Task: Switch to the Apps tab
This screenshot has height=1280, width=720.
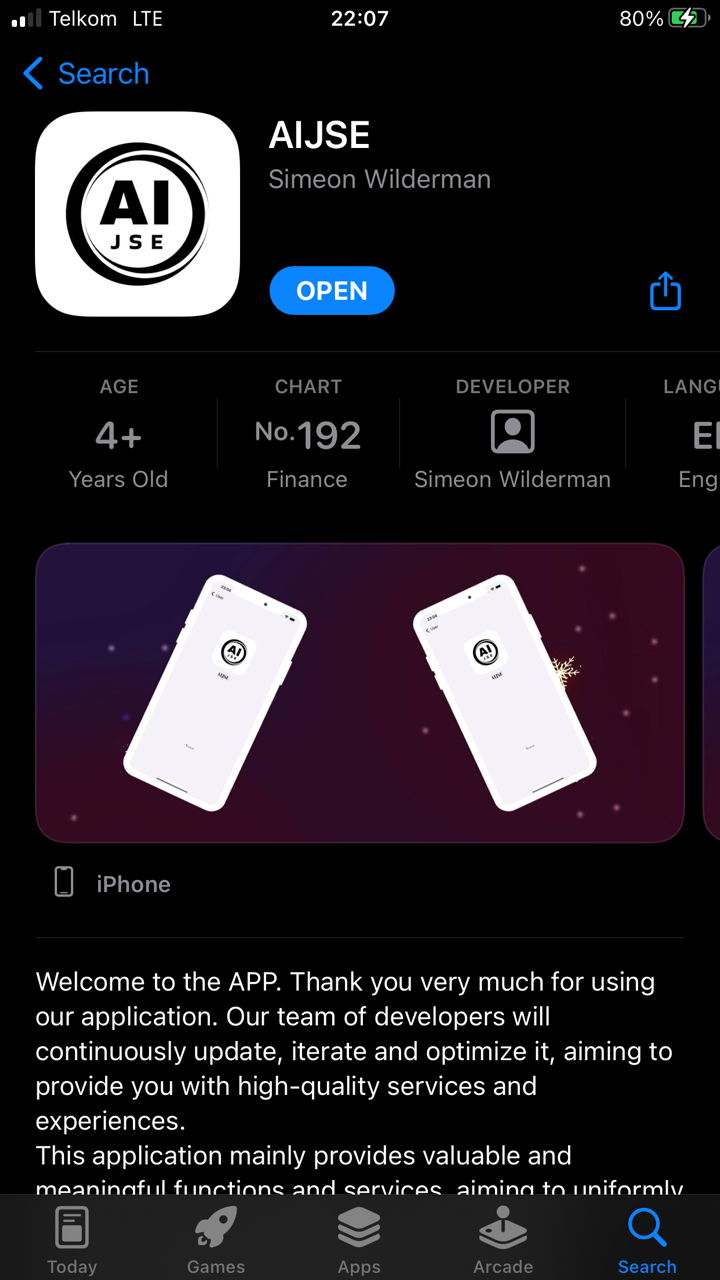Action: [x=359, y=1238]
